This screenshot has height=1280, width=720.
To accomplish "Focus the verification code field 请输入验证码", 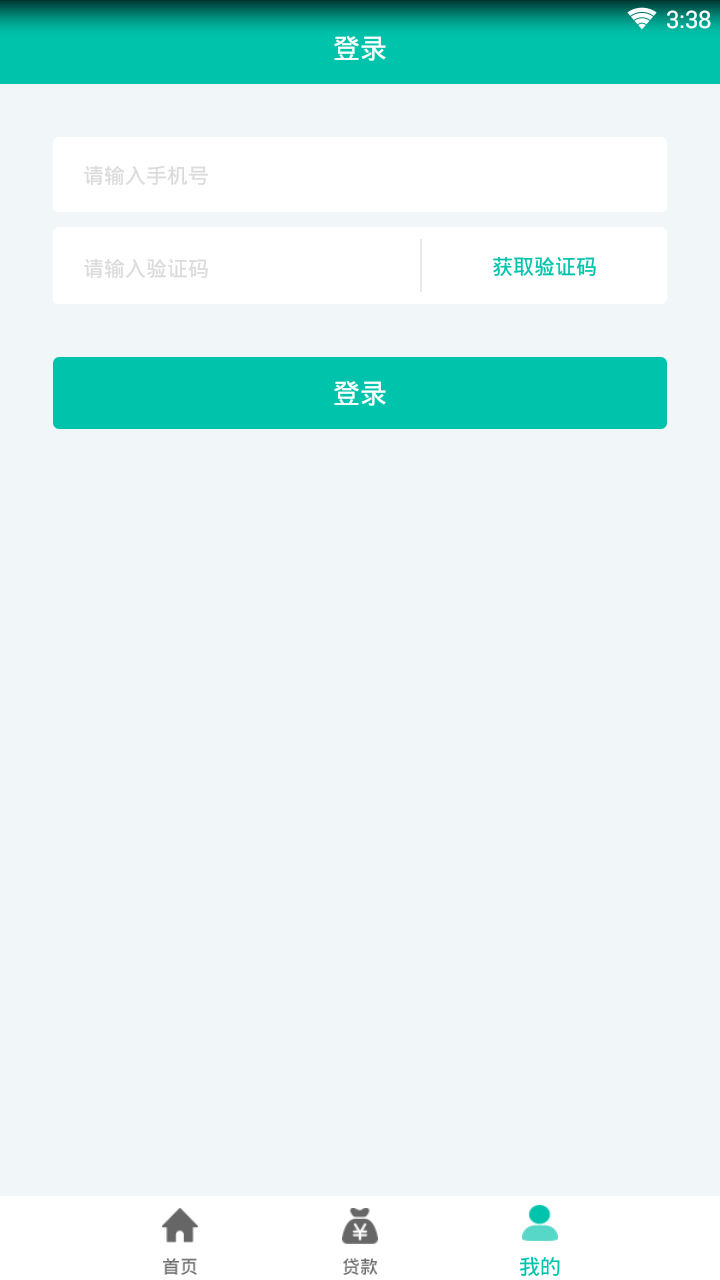I will [x=236, y=267].
